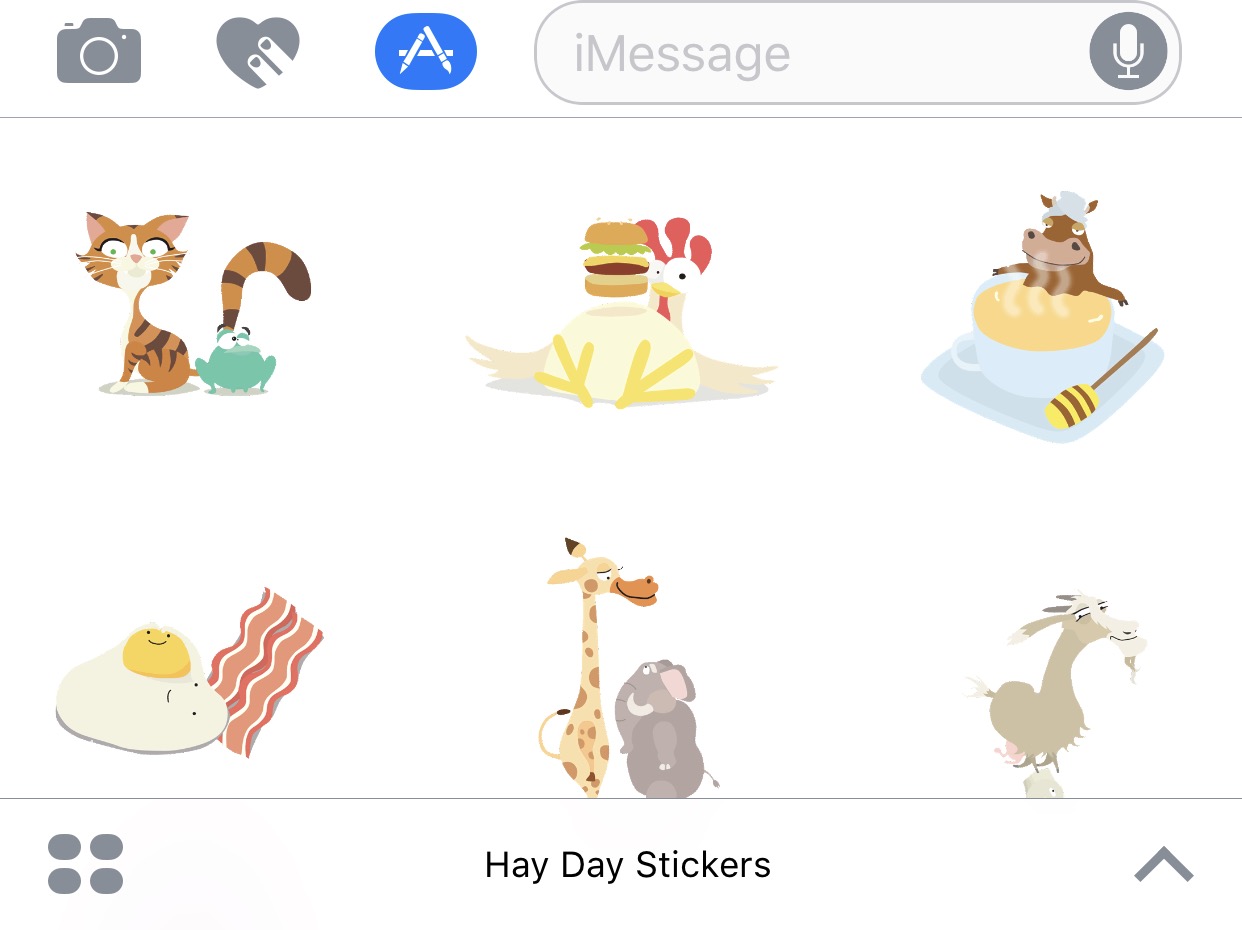Expand the Hay Day Stickers panel
The height and width of the screenshot is (930, 1242).
1163,864
